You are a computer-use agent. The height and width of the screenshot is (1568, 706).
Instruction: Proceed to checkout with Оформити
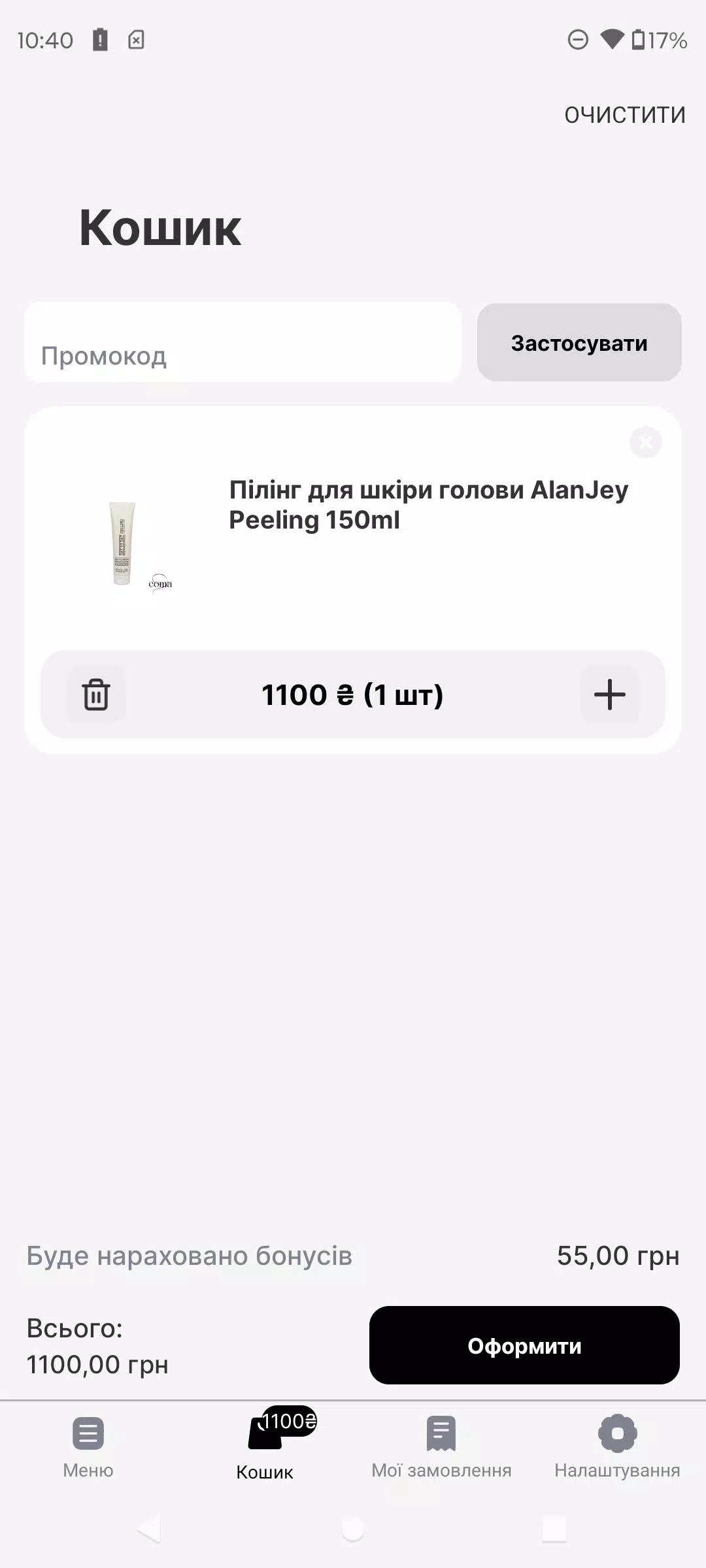click(x=524, y=1345)
